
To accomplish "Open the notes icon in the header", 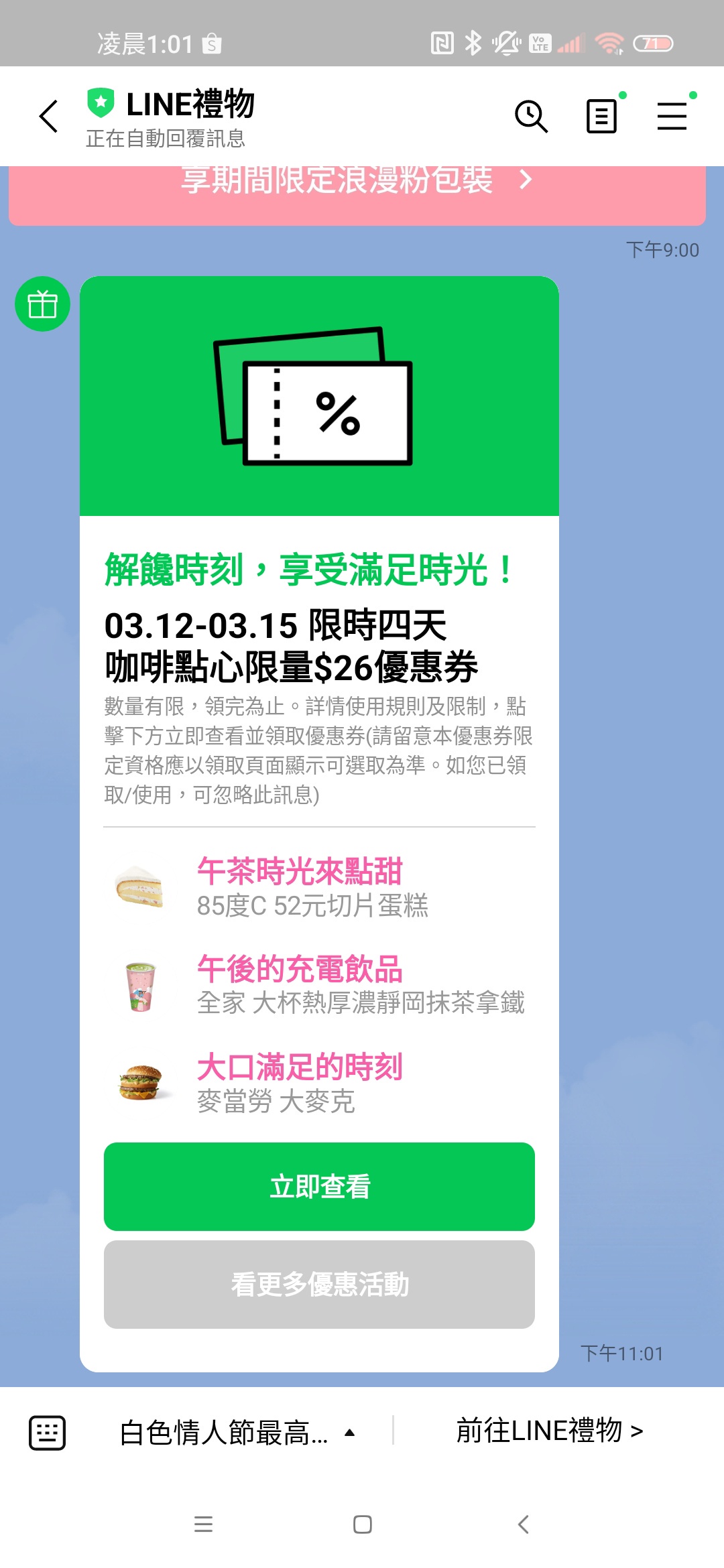I will 601,117.
